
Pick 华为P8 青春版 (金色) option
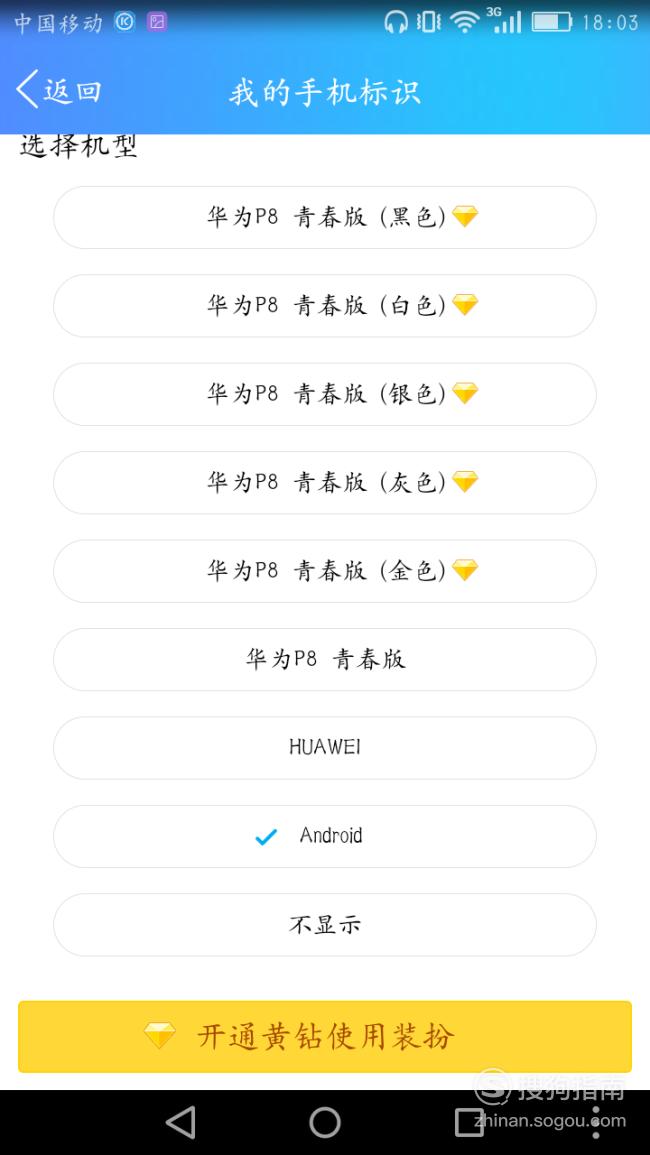click(x=324, y=571)
